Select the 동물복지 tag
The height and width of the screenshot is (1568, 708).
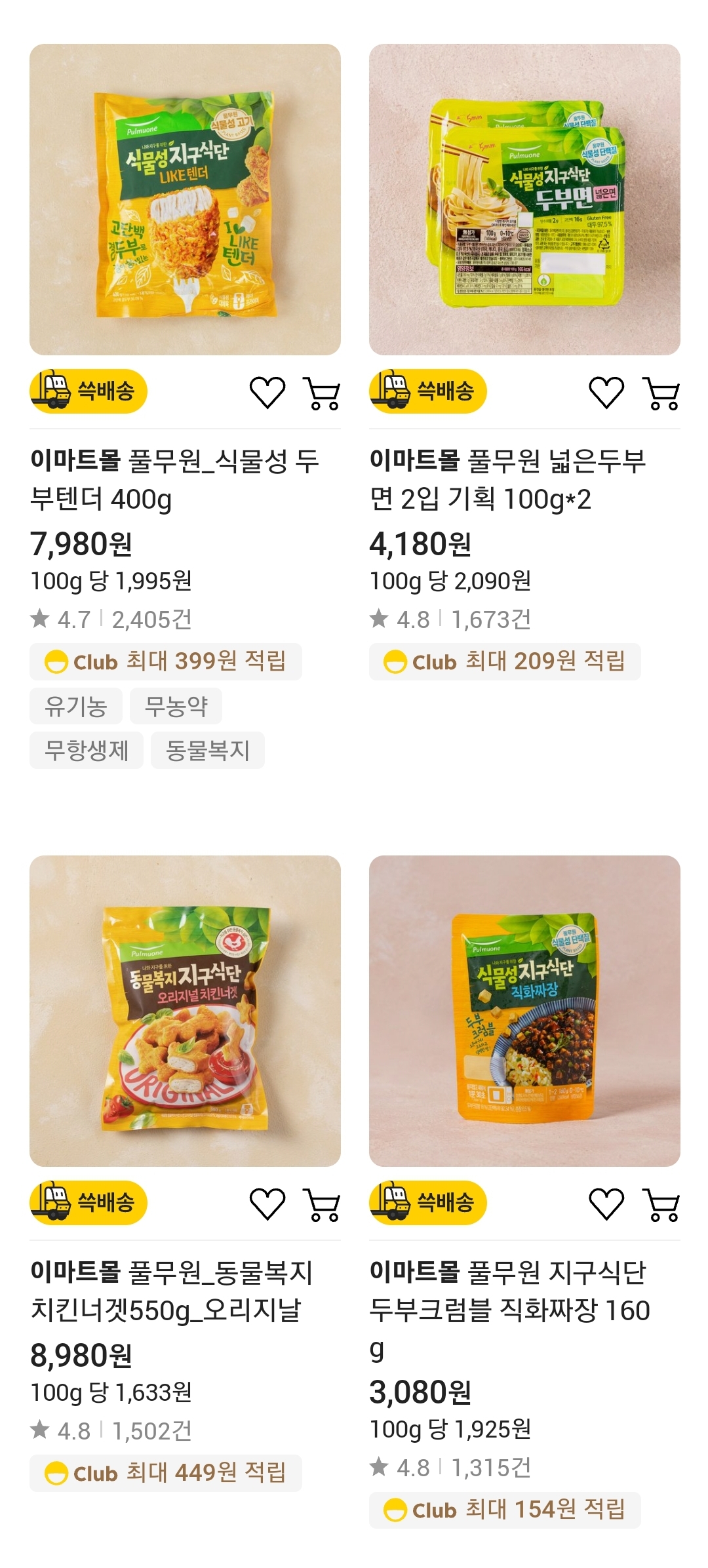coord(208,751)
